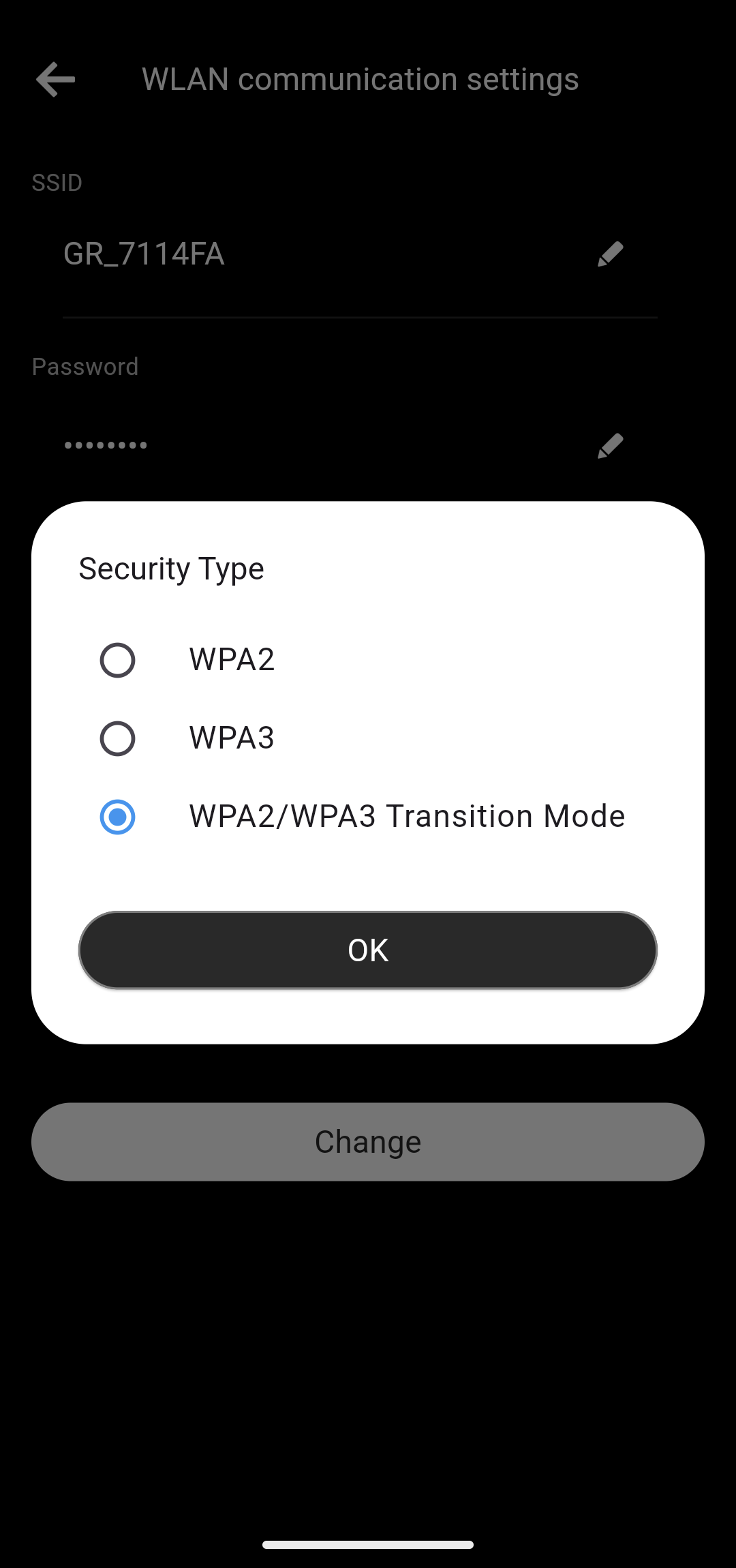The width and height of the screenshot is (736, 1568).
Task: Click the WPA3 option label text
Action: click(x=230, y=737)
